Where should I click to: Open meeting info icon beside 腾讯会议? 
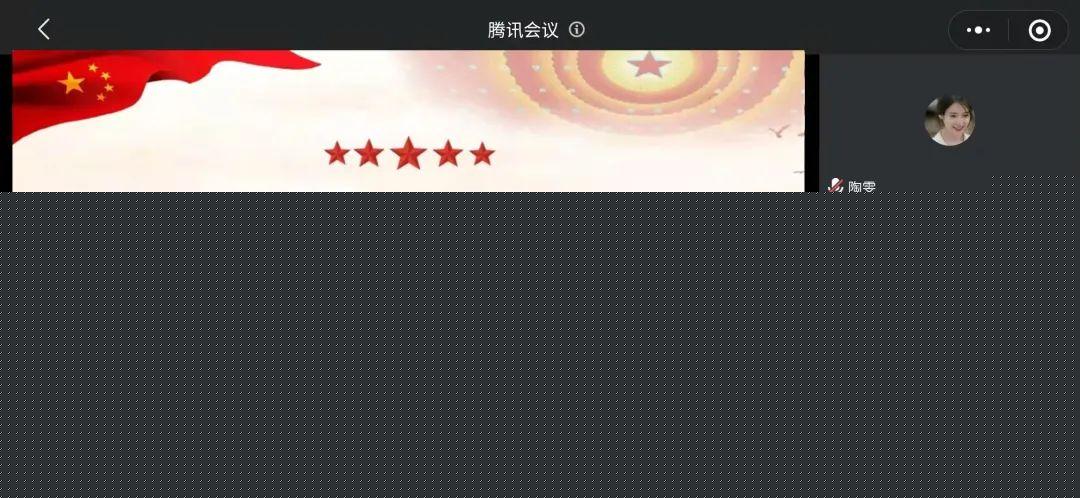point(577,30)
